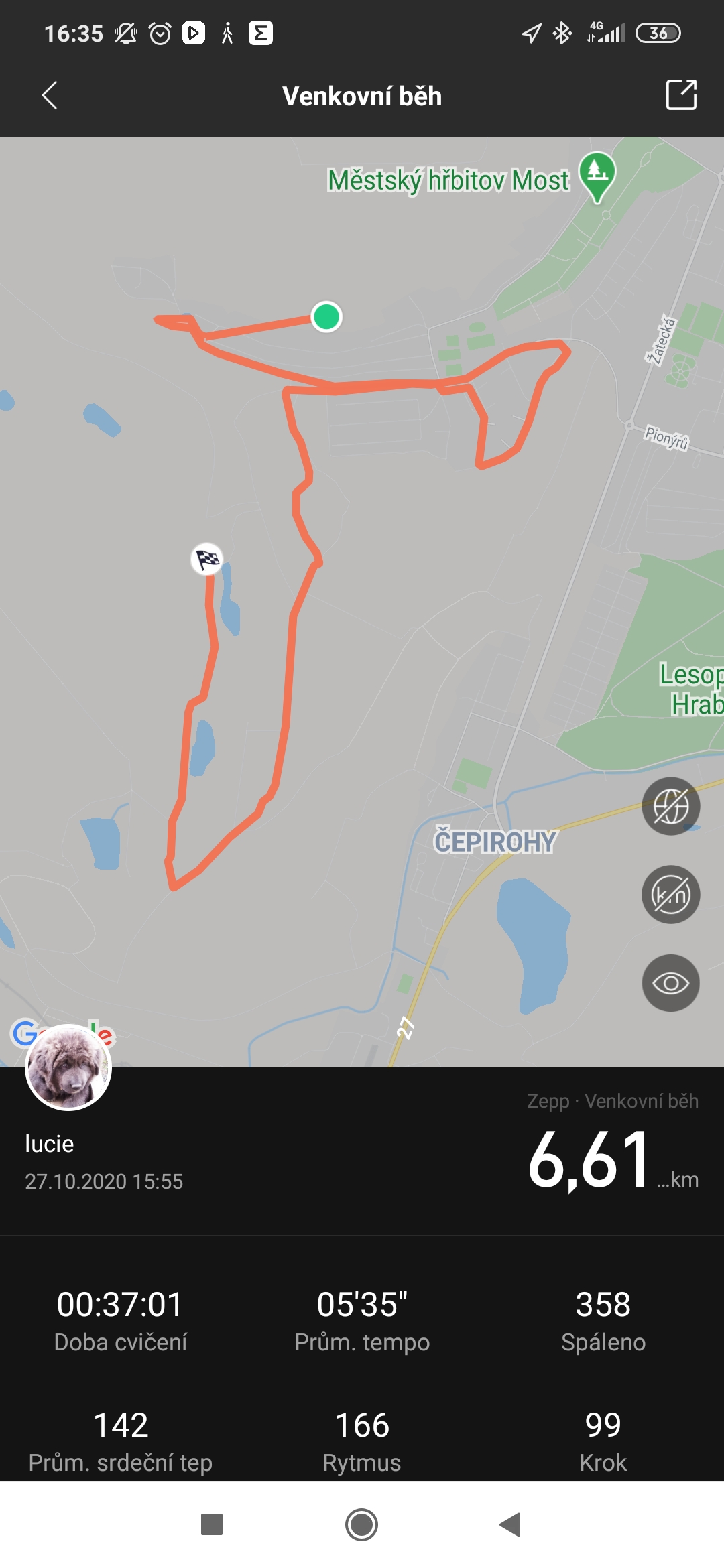Go back from Venkovní běh screen

pyautogui.click(x=50, y=96)
